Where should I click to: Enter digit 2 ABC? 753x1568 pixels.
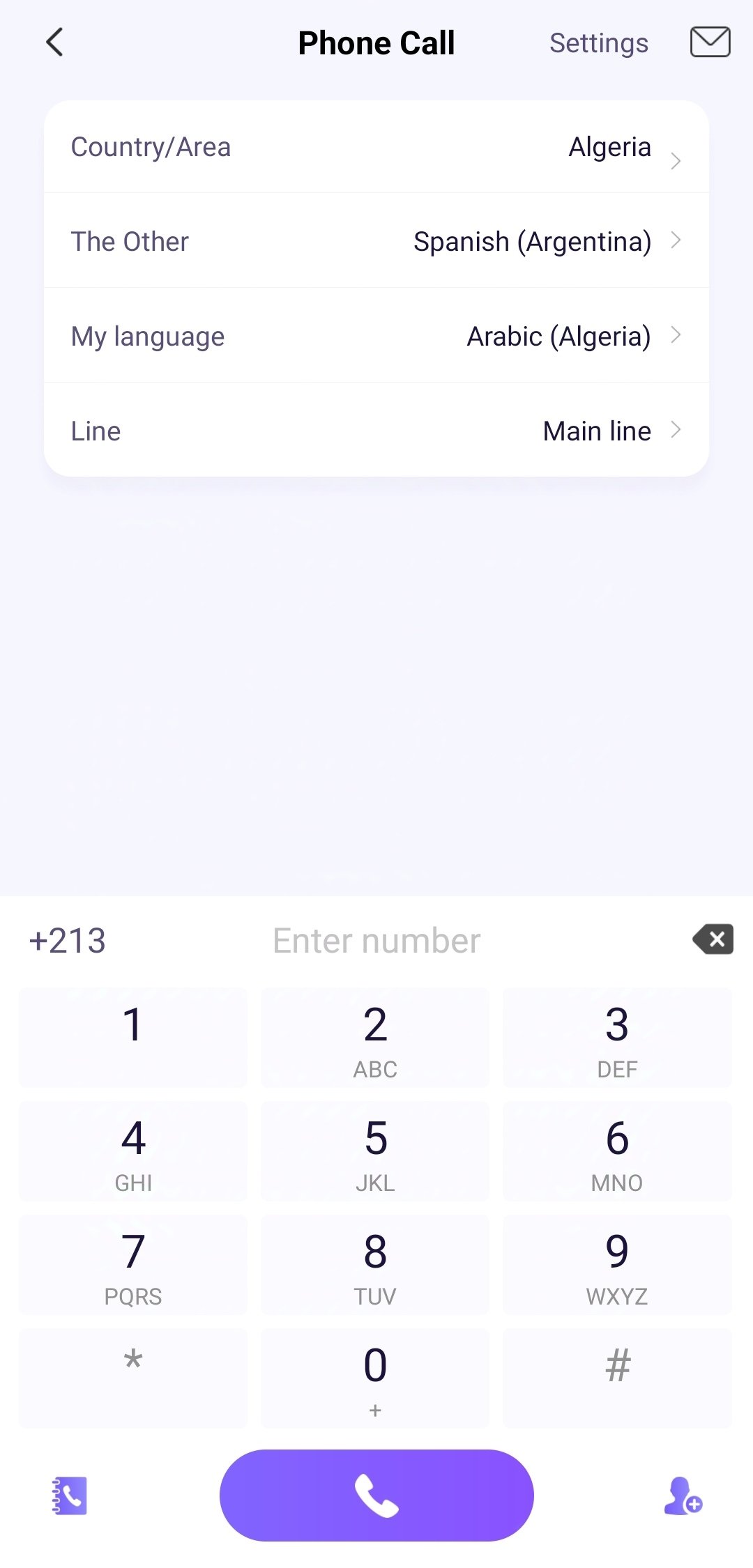(375, 1037)
